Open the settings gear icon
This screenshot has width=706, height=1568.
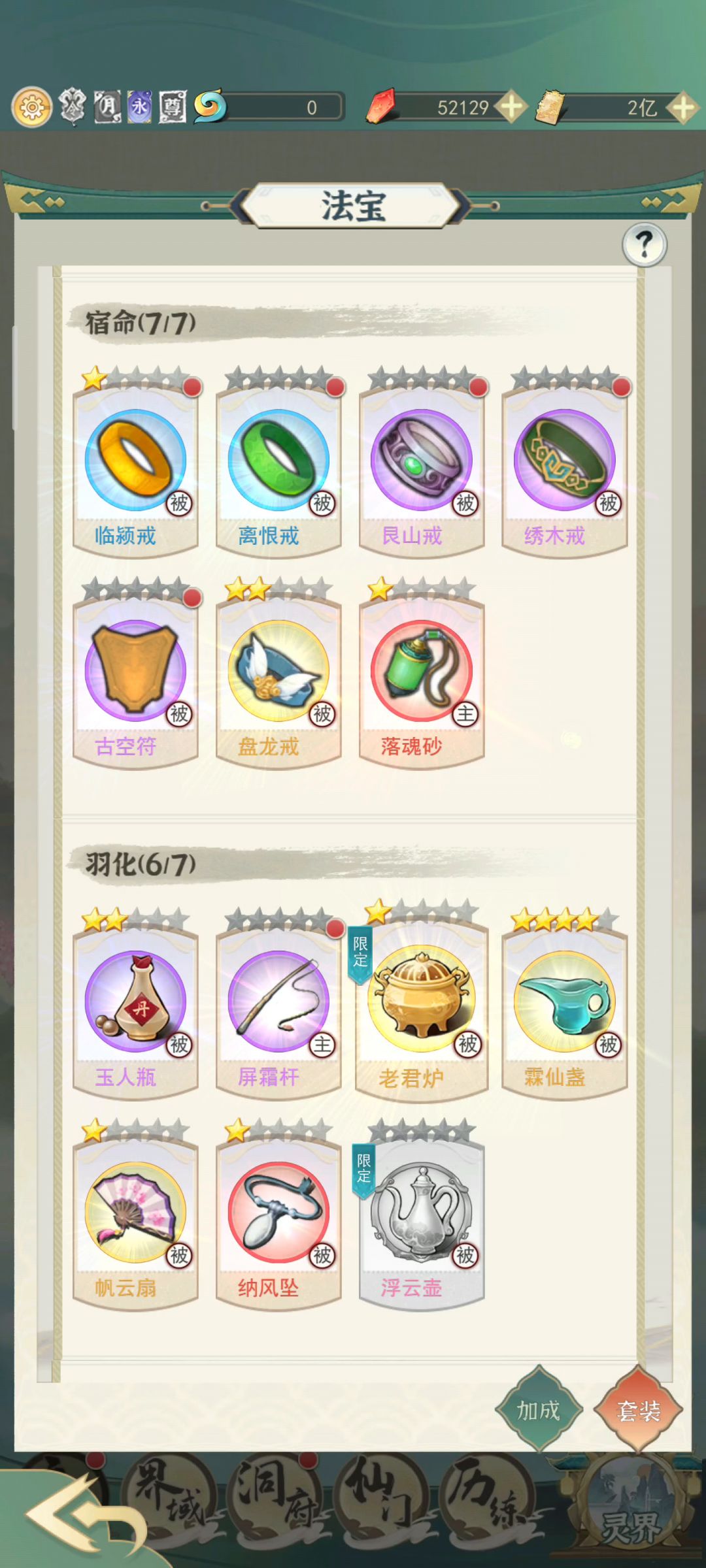coord(31,106)
